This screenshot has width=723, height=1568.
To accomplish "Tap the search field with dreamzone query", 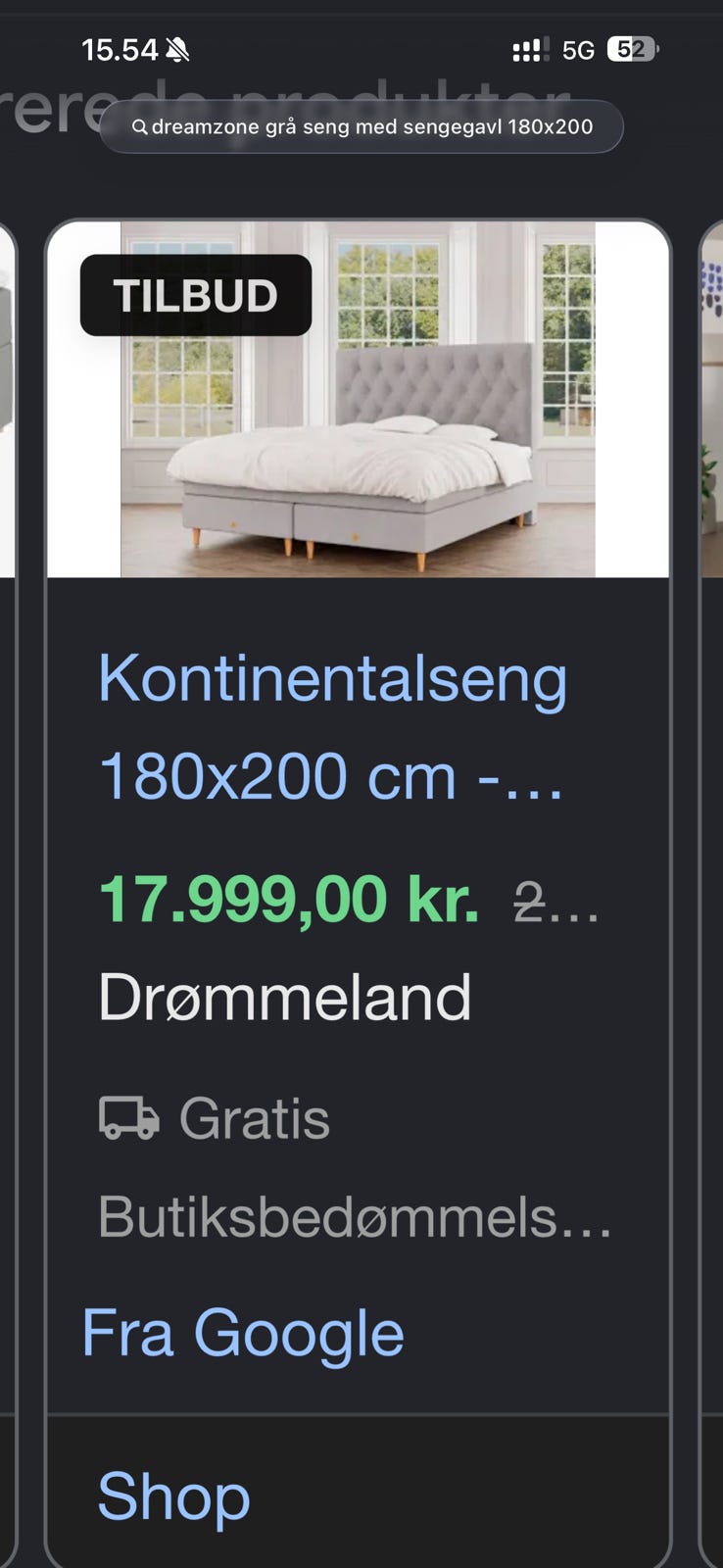I will click(361, 126).
